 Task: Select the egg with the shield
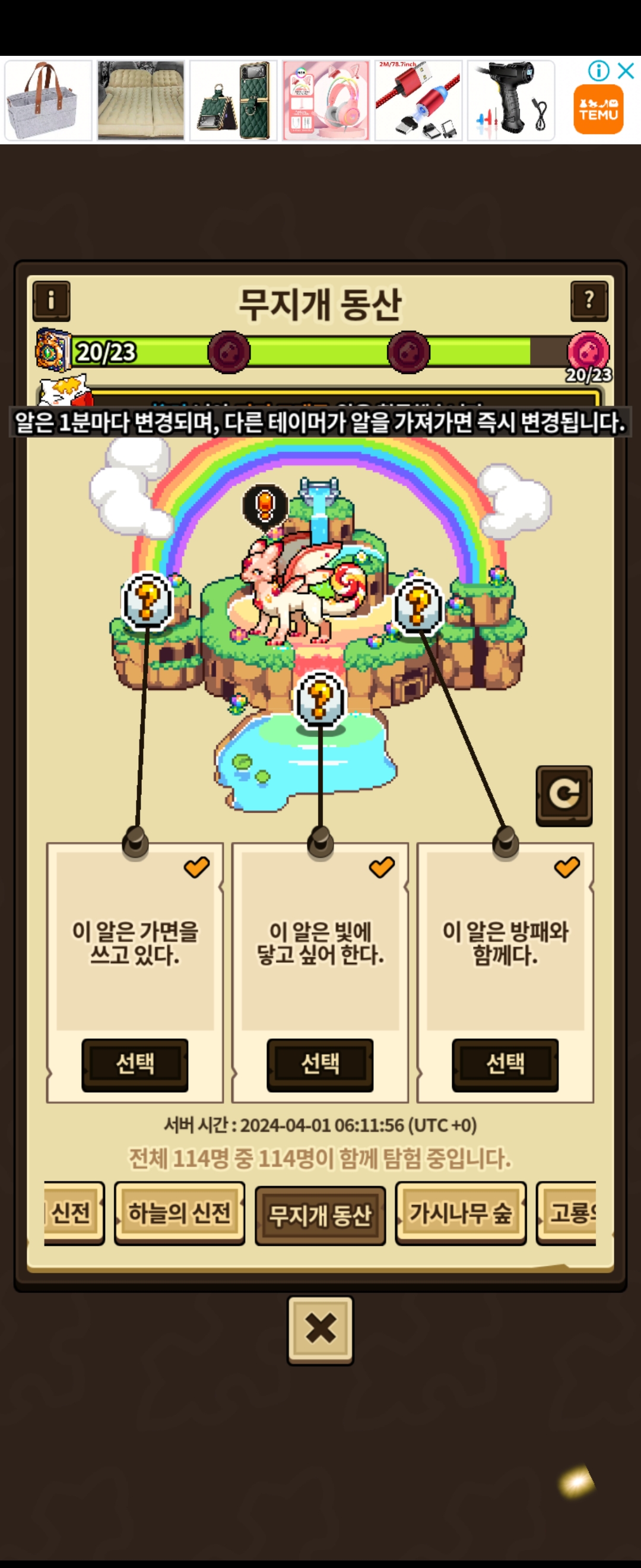[x=504, y=1064]
